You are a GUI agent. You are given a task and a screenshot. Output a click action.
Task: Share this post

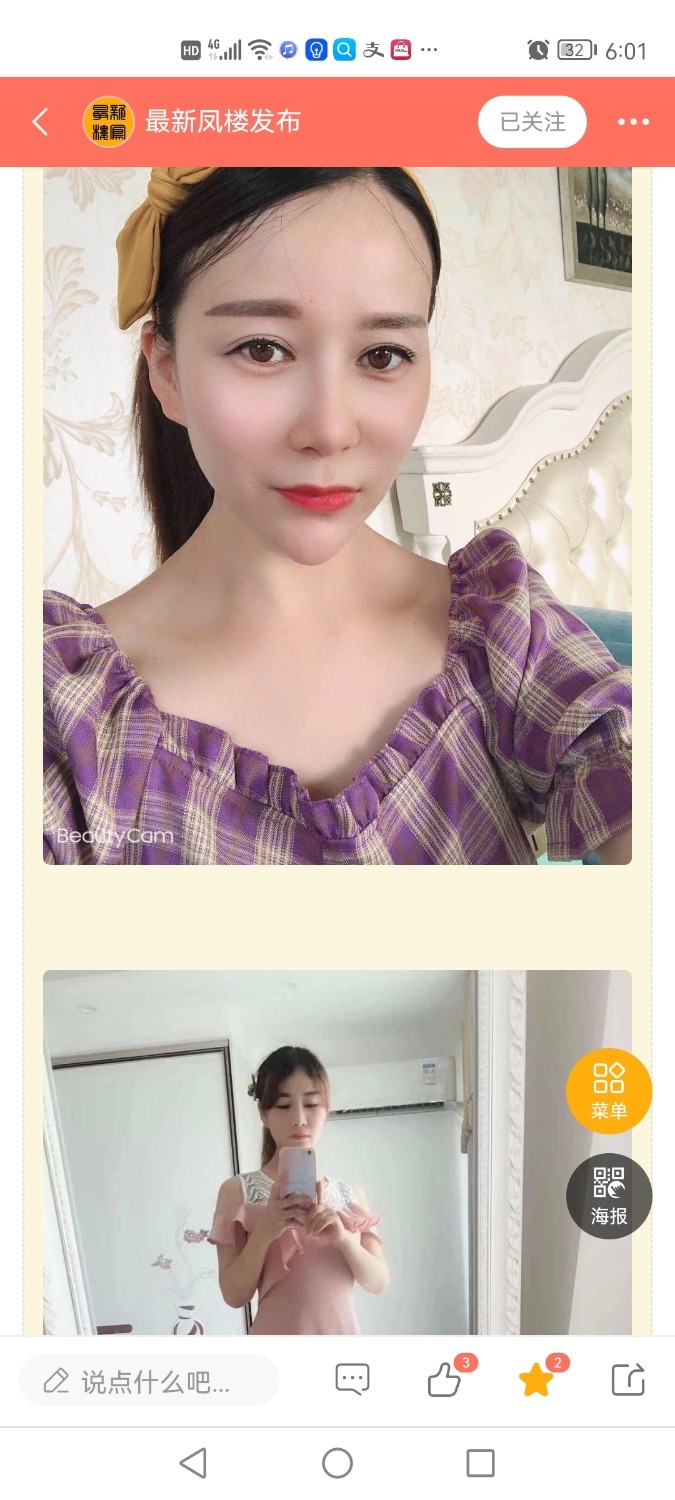628,1380
